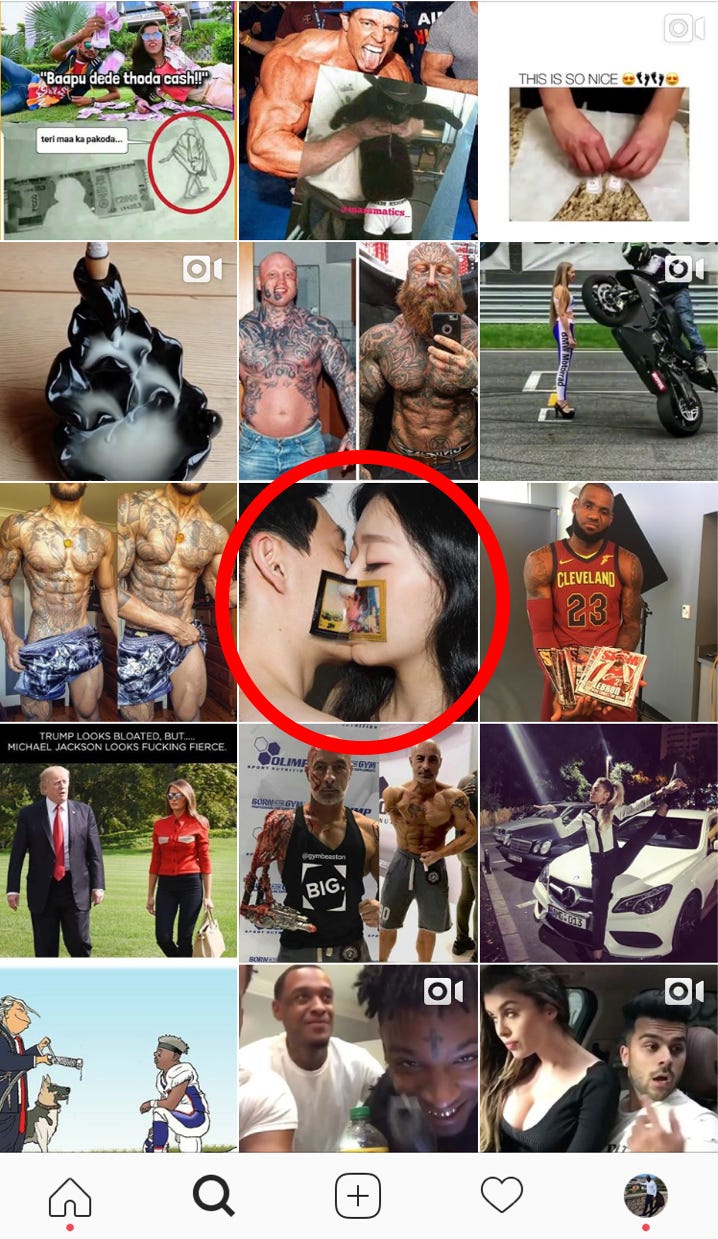The height and width of the screenshot is (1239, 718).
Task: Open the black backflow incense burner video
Action: [118, 360]
